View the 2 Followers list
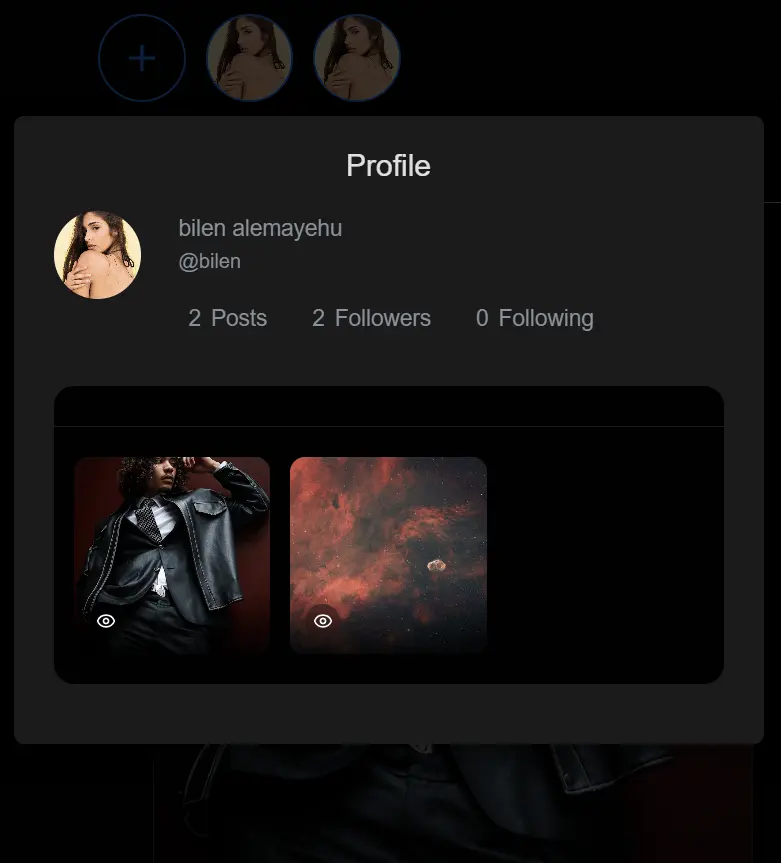Screen dimensions: 781x863 [371, 318]
